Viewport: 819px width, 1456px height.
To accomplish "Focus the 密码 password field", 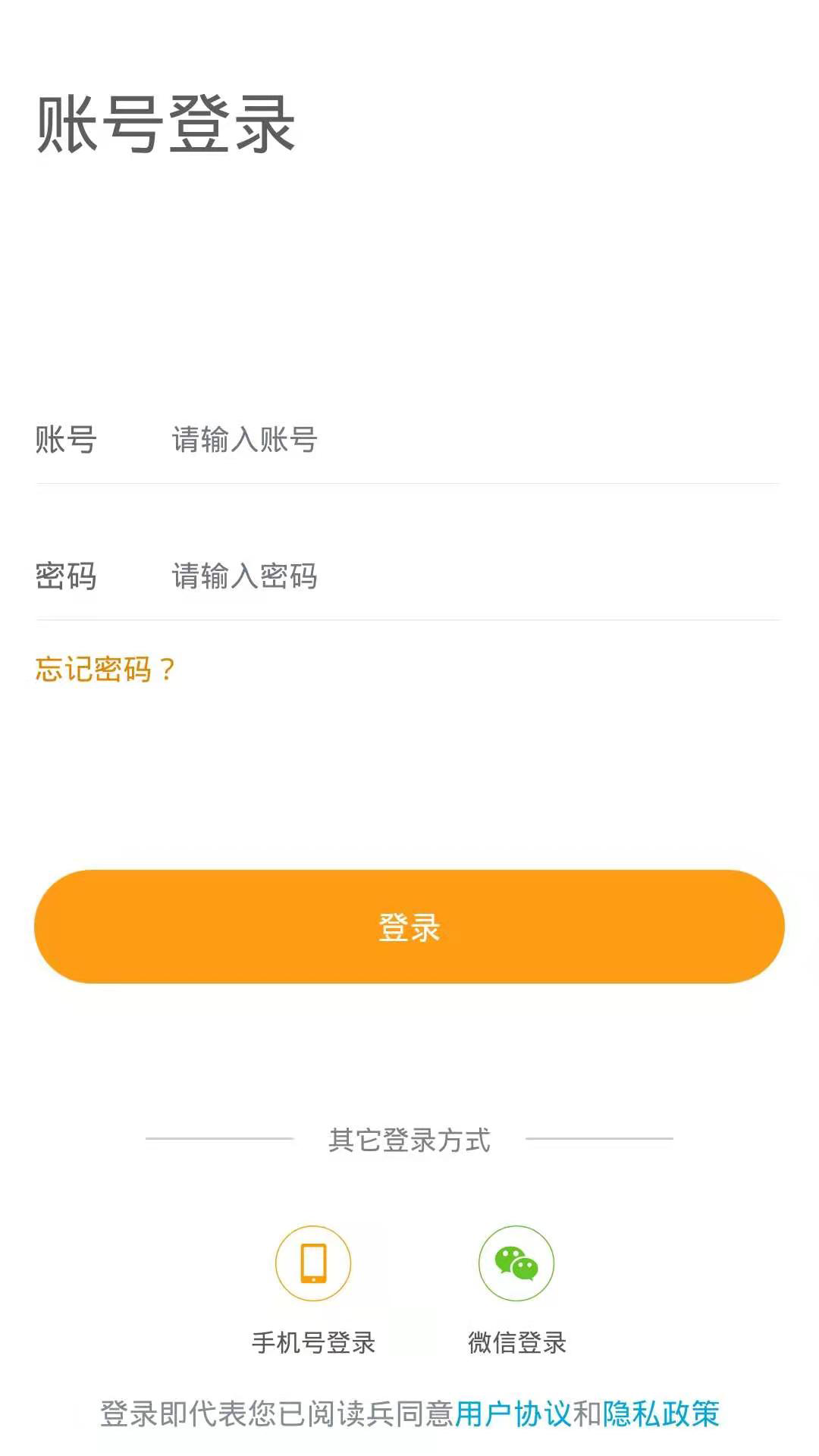I will tap(470, 576).
